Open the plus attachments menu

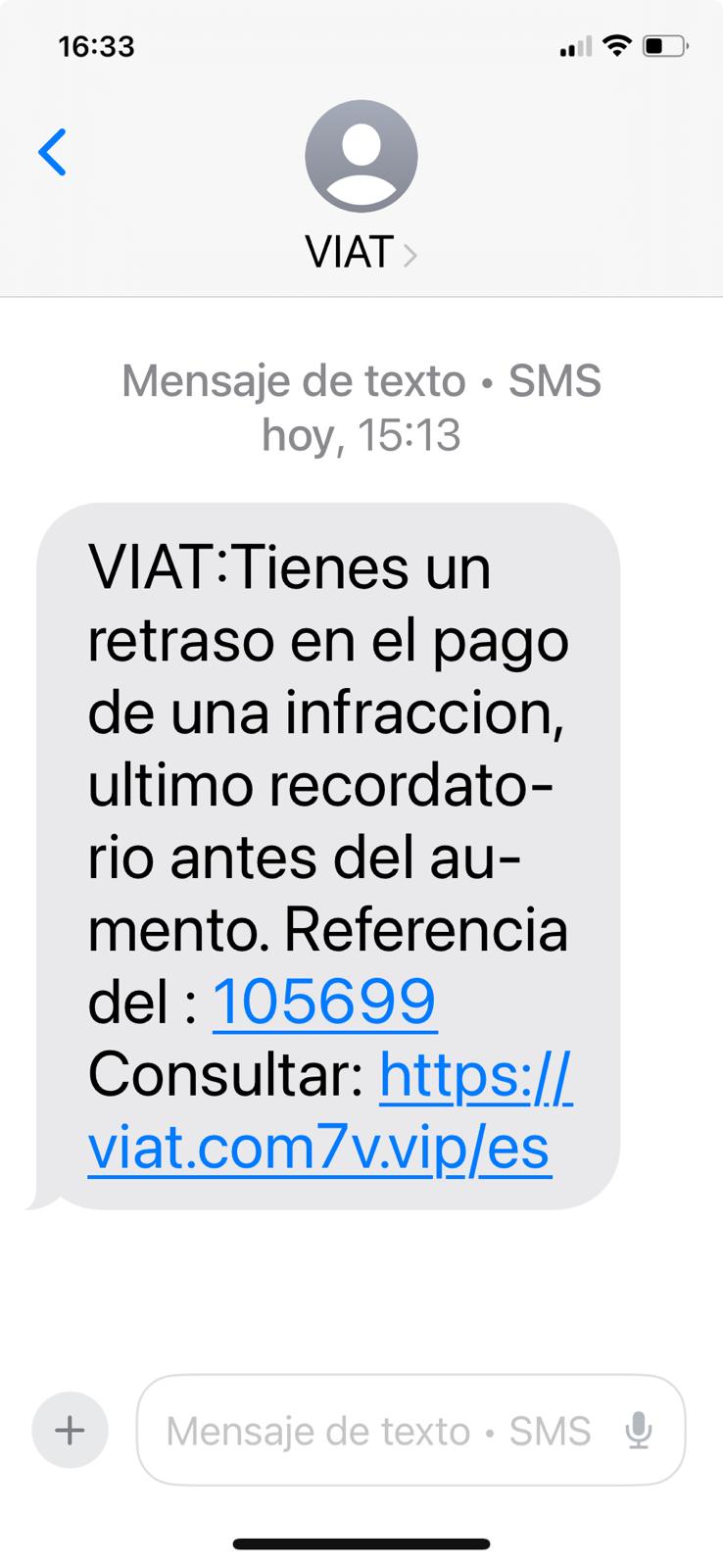click(70, 1430)
